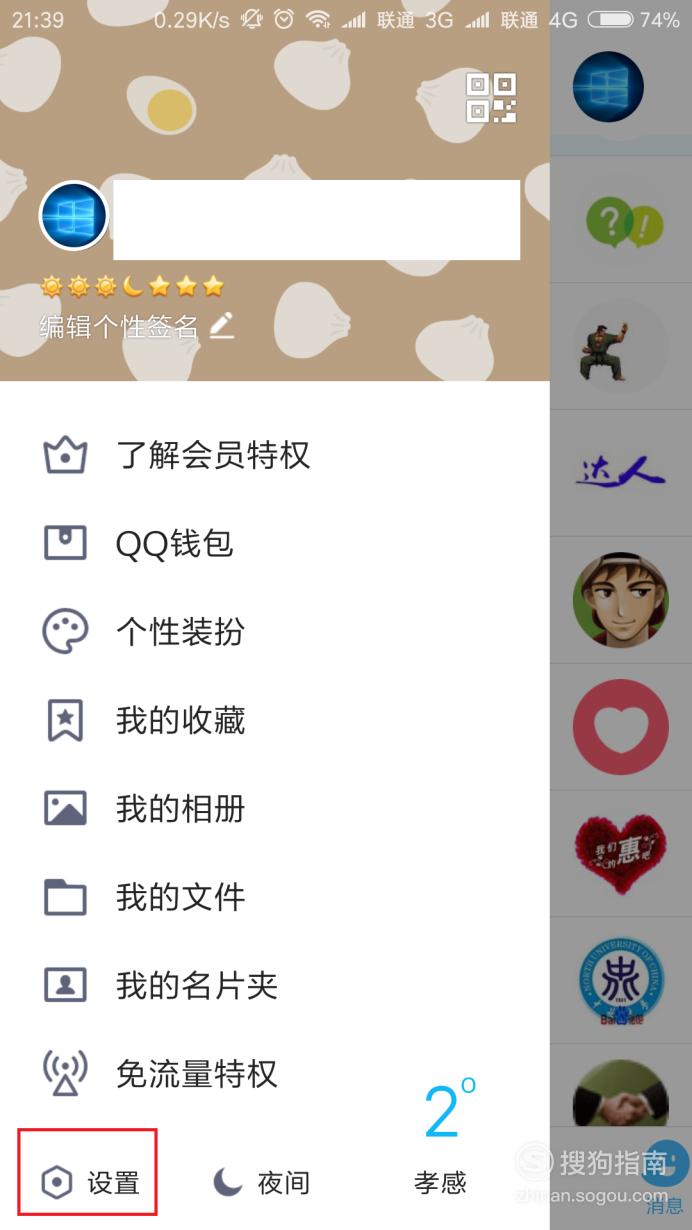
Task: Open 我的收藏
Action: (275, 720)
